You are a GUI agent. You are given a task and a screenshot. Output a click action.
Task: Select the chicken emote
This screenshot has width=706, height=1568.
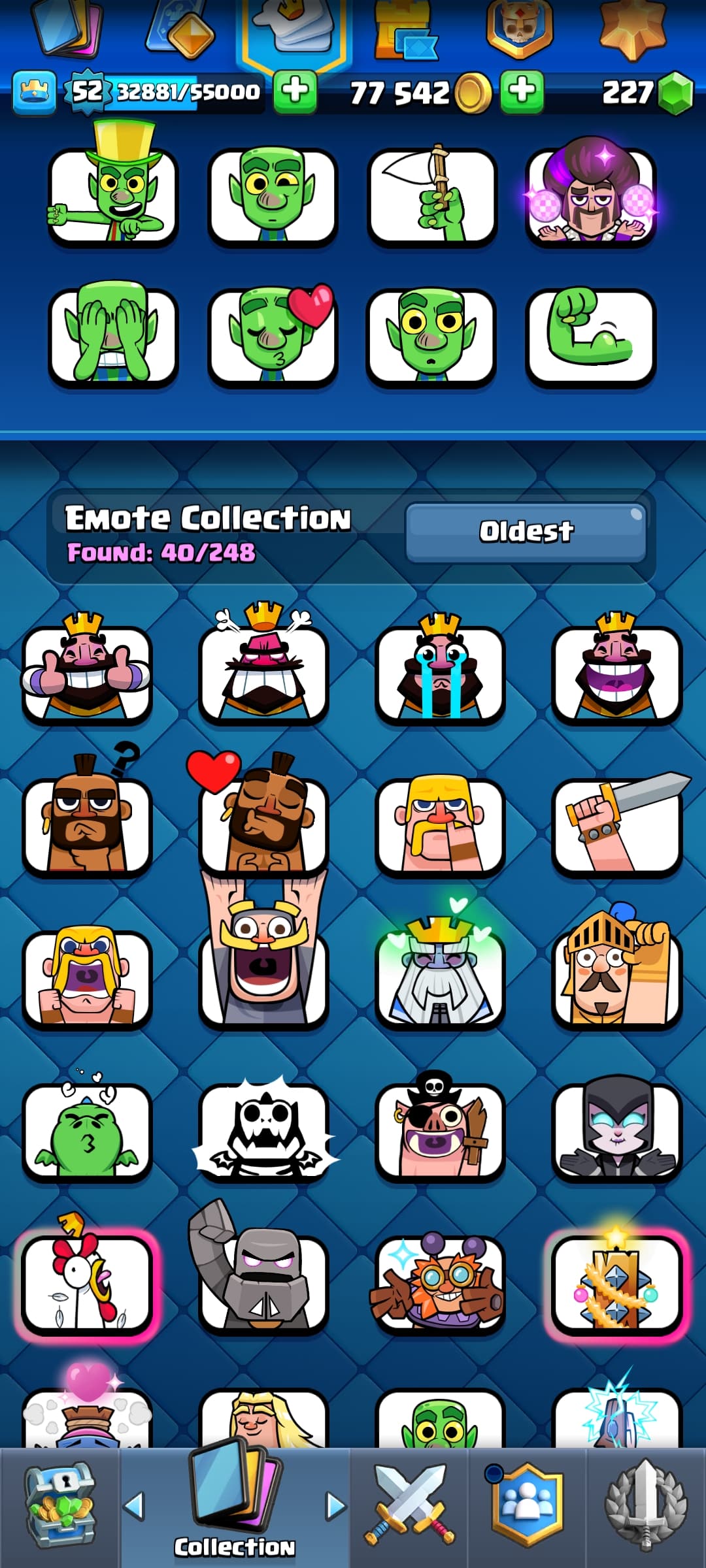87,1282
